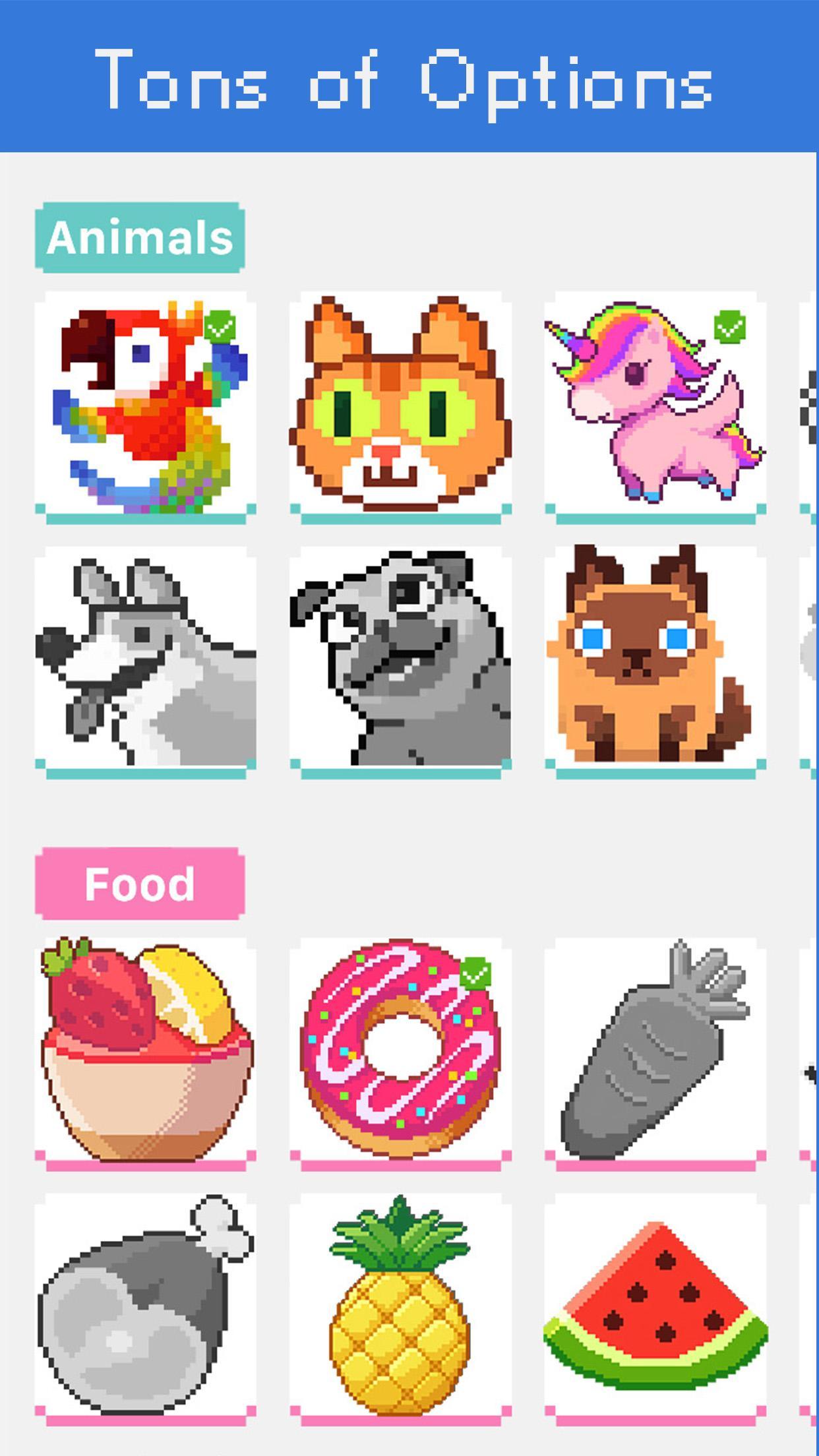Choose the gray husky dog picture

pyautogui.click(x=145, y=659)
